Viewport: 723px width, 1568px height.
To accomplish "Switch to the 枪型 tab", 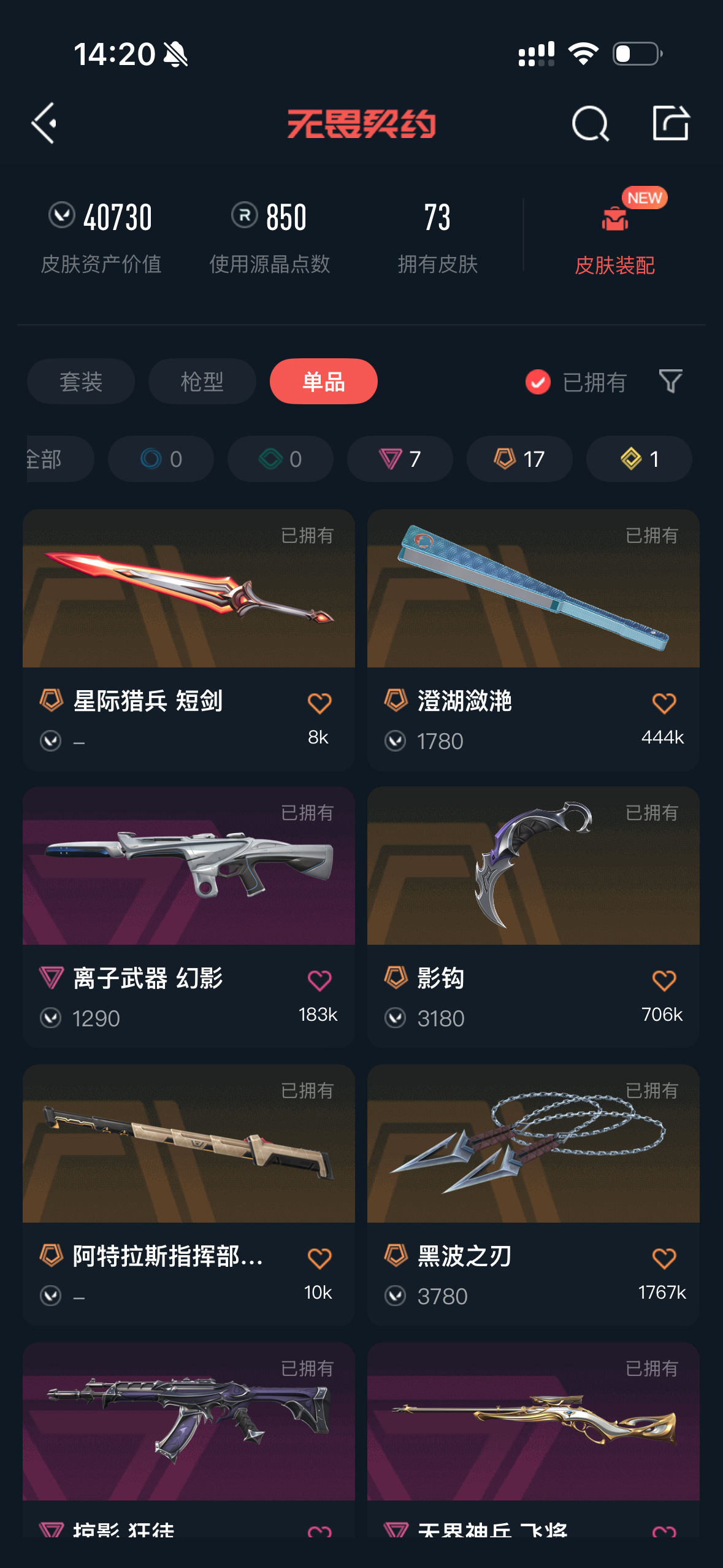I will (202, 381).
